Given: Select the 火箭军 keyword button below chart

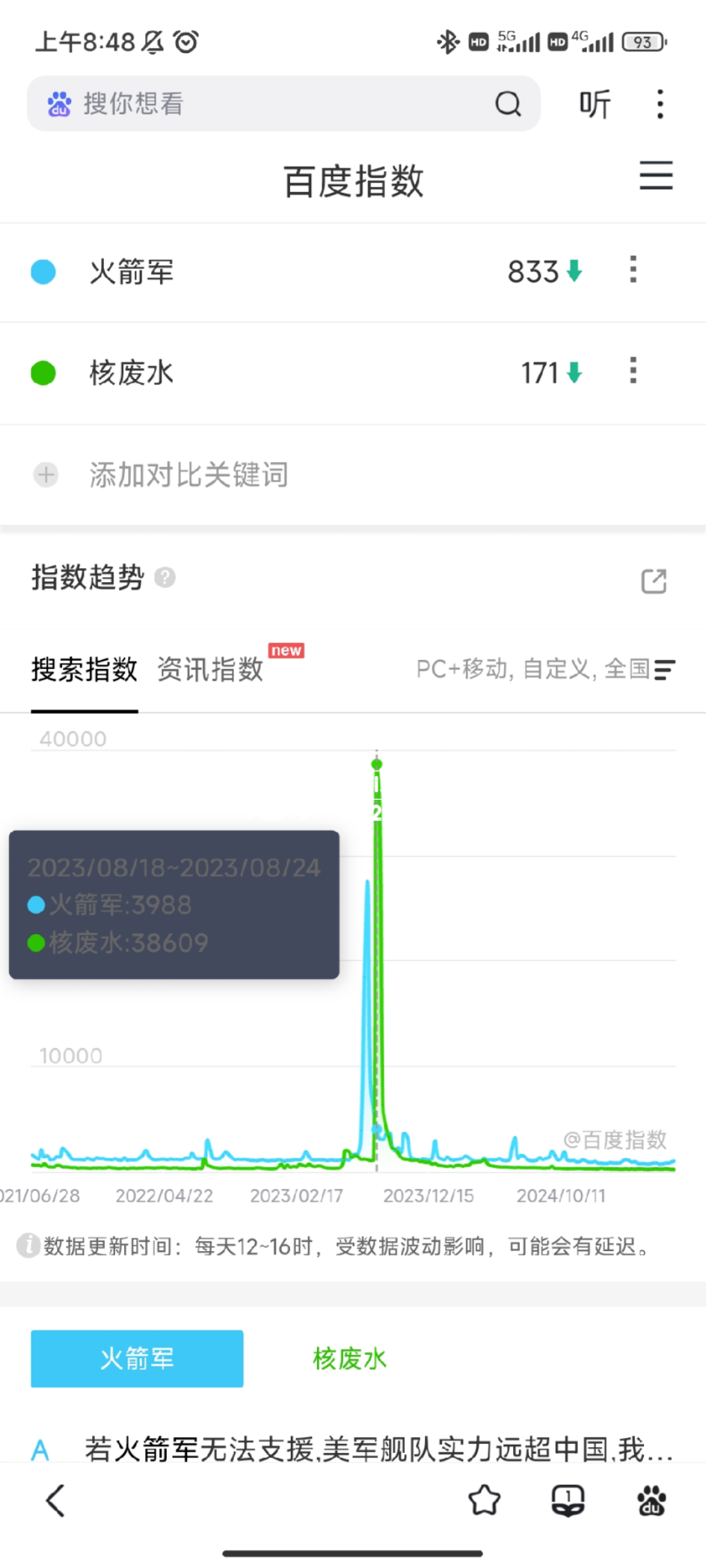Looking at the screenshot, I should click(137, 1358).
